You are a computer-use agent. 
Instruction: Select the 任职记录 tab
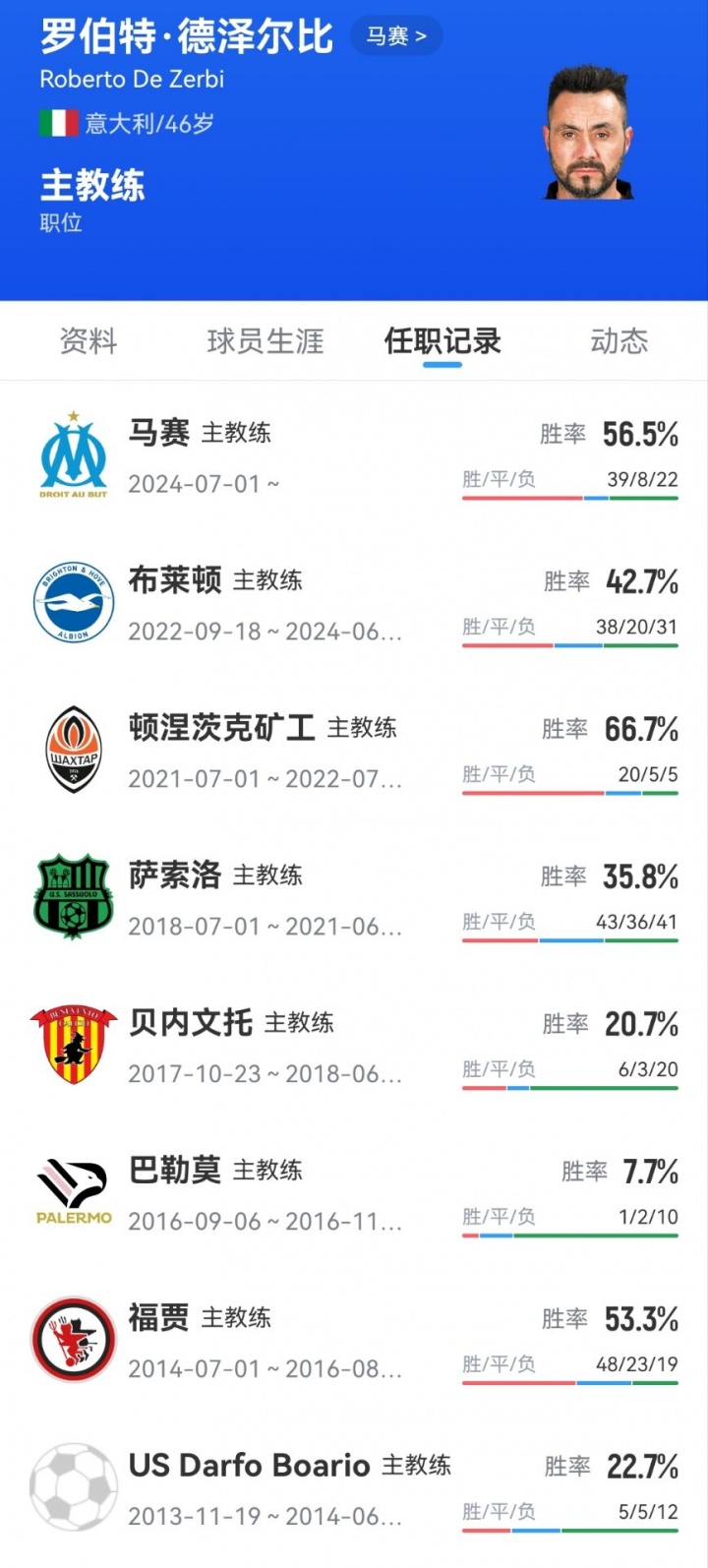pyautogui.click(x=442, y=341)
